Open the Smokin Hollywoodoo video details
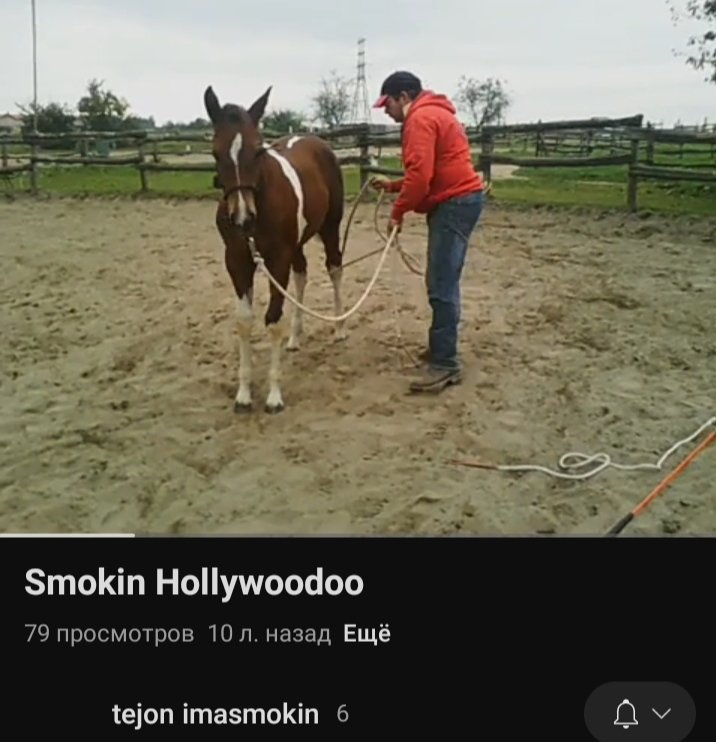The height and width of the screenshot is (742, 716). 194,583
